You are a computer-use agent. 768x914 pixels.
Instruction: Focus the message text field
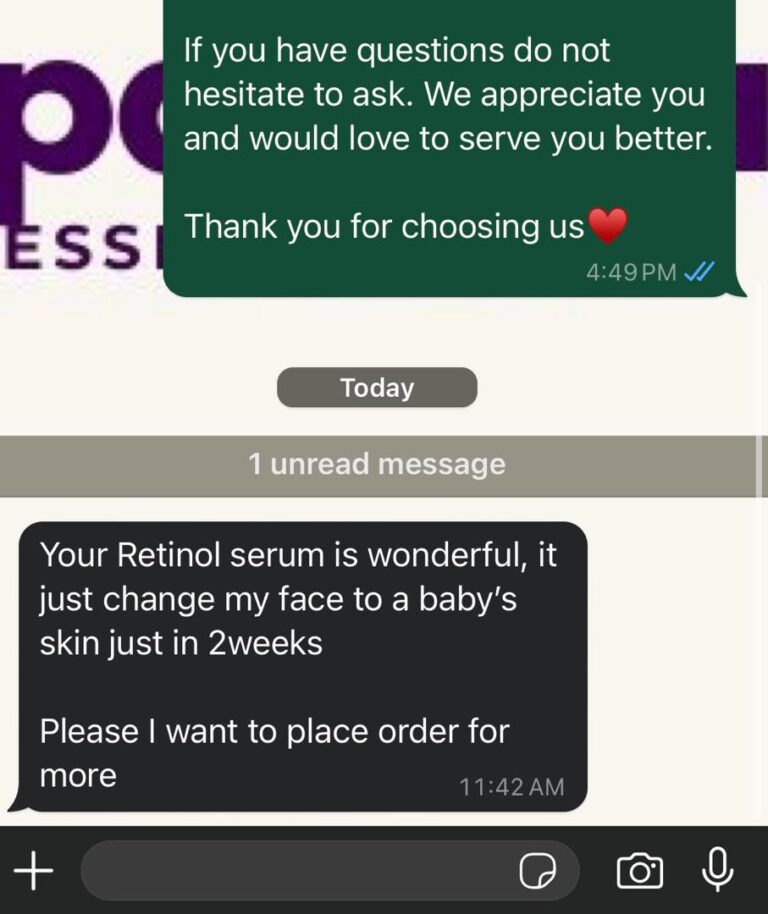[300, 871]
